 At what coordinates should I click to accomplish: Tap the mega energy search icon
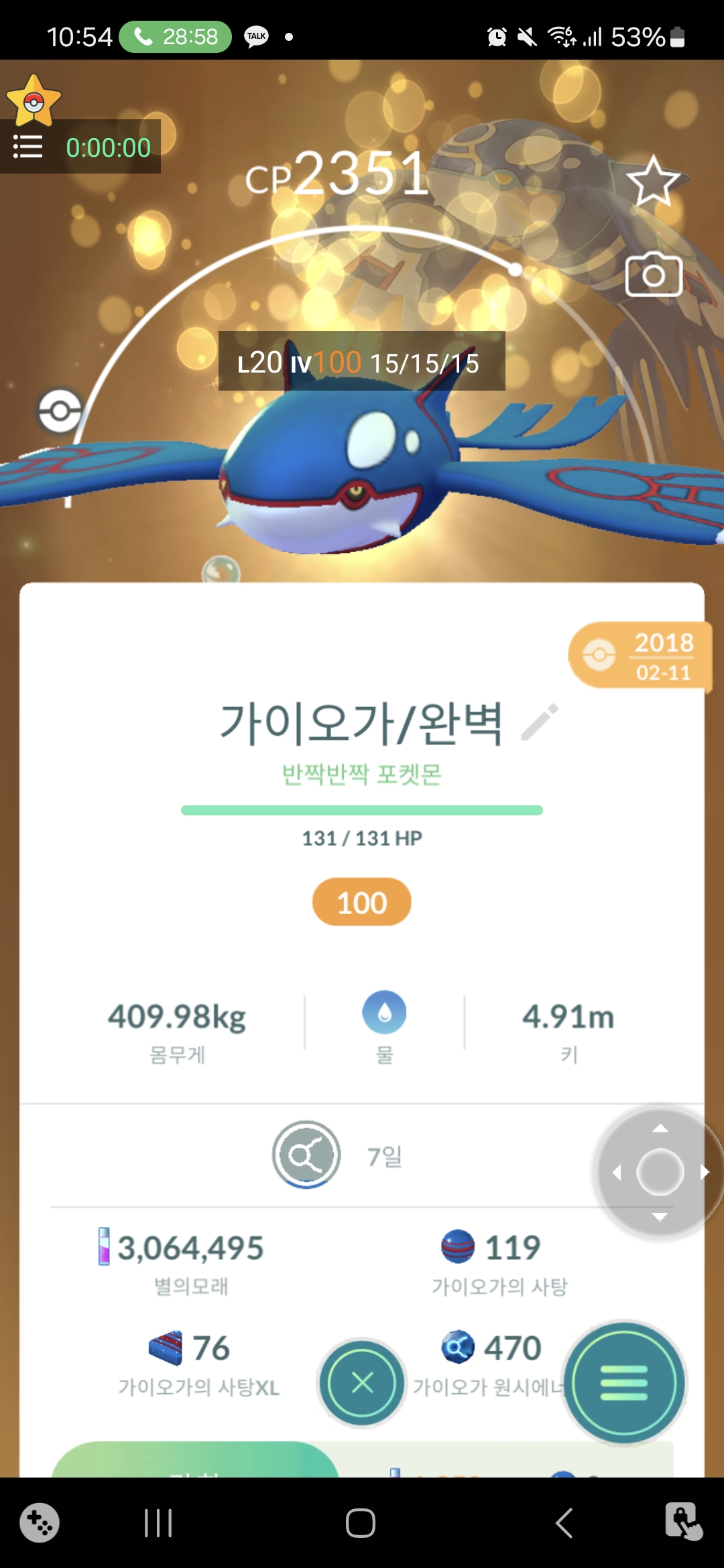[306, 1155]
